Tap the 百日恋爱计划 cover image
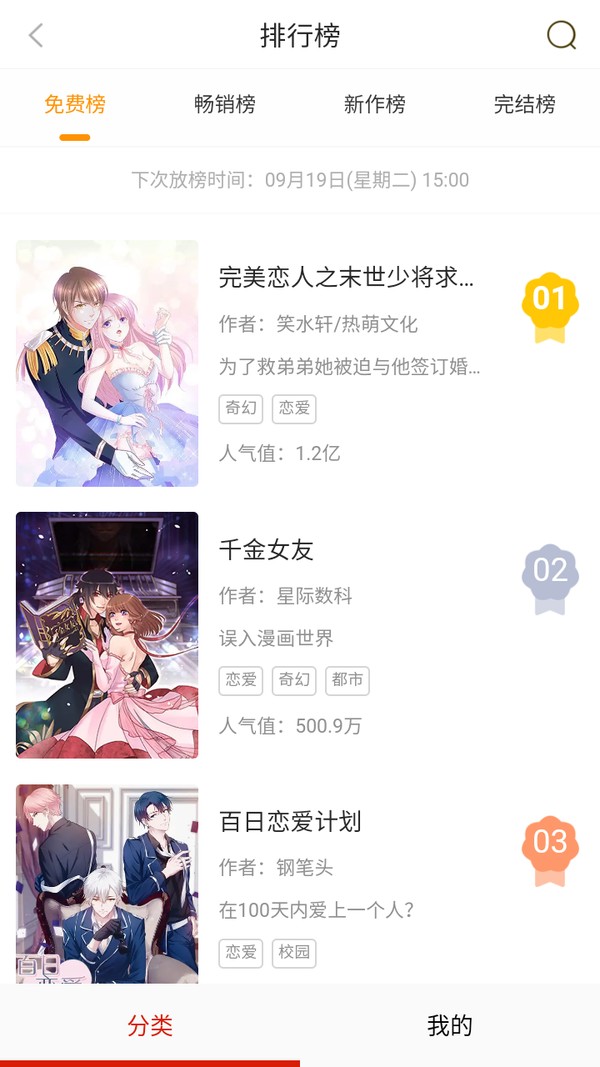The image size is (600, 1067). coord(107,885)
